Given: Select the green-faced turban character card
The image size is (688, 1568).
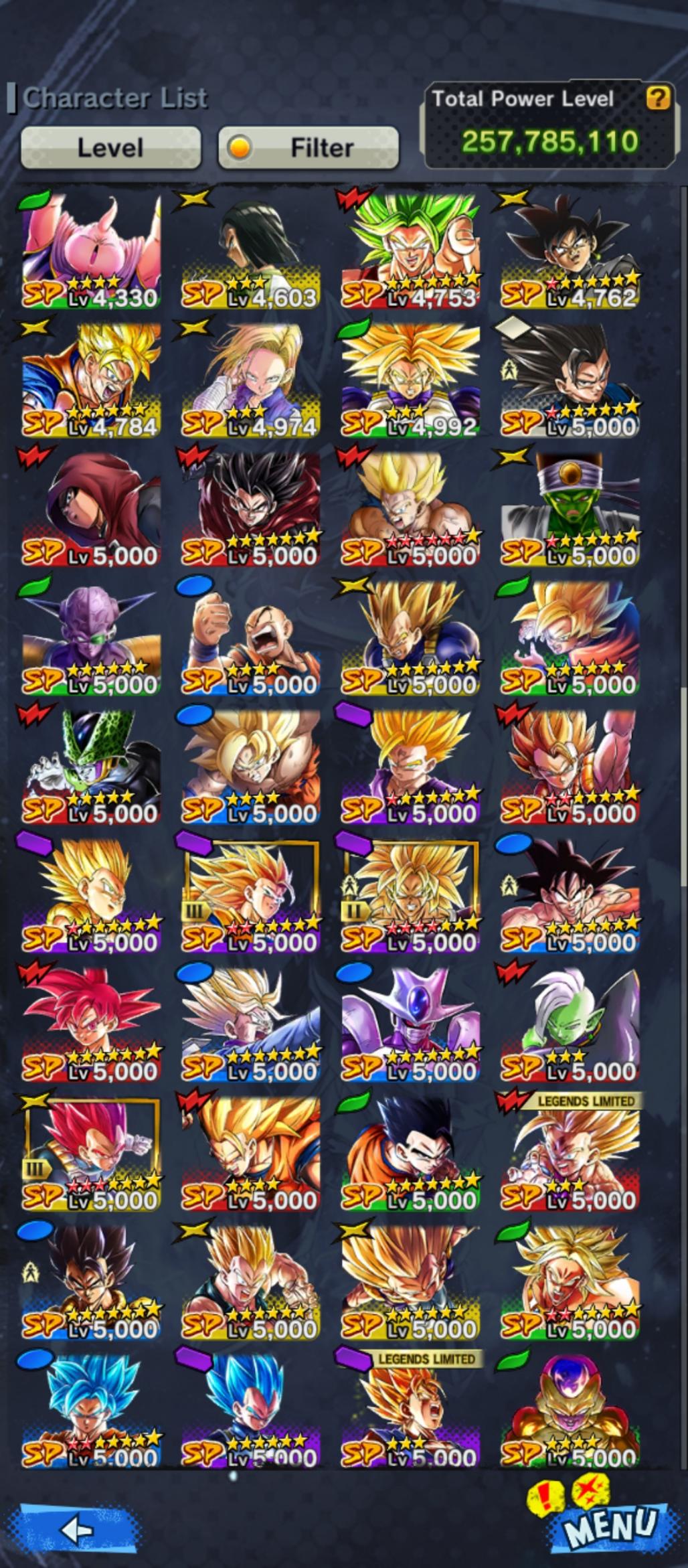Looking at the screenshot, I should tap(570, 509).
